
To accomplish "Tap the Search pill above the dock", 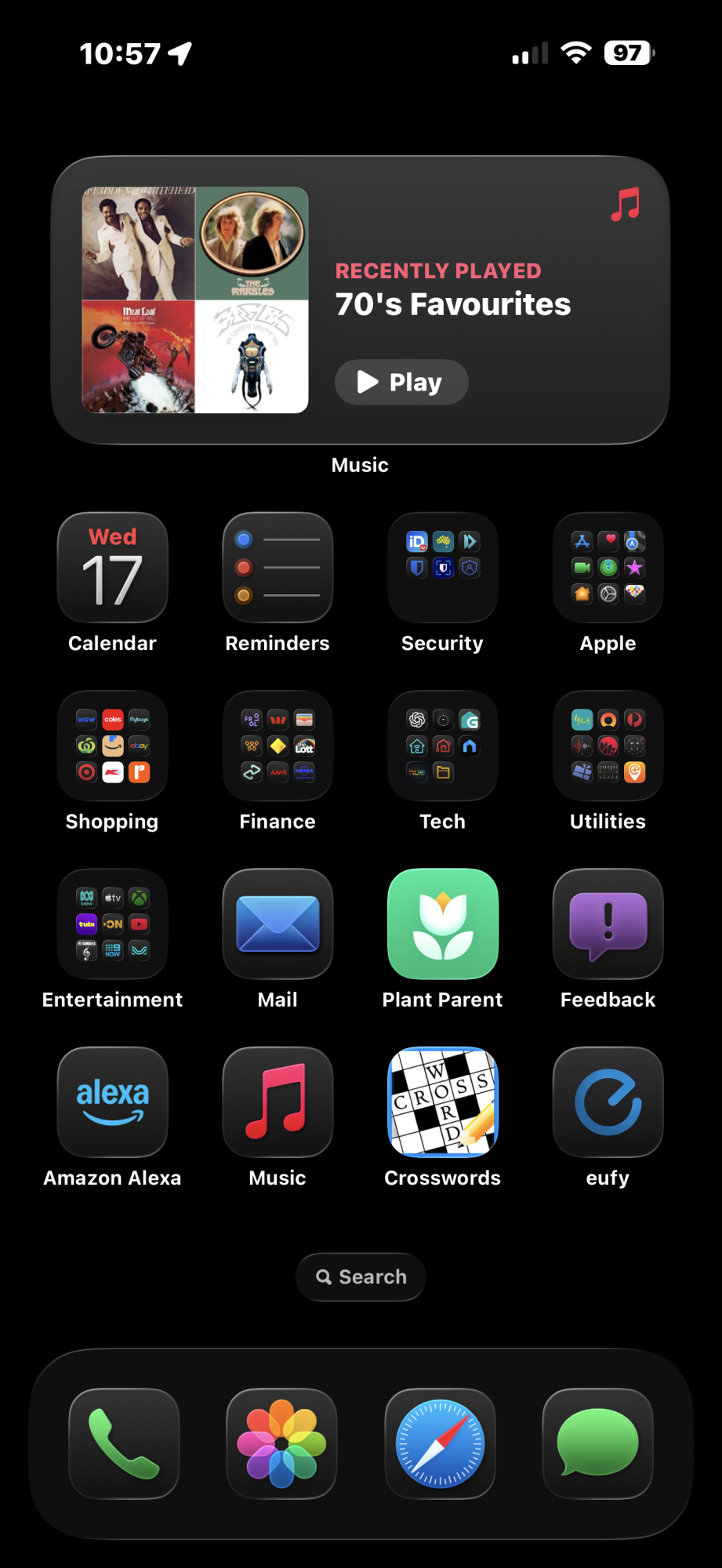I will click(x=361, y=1277).
